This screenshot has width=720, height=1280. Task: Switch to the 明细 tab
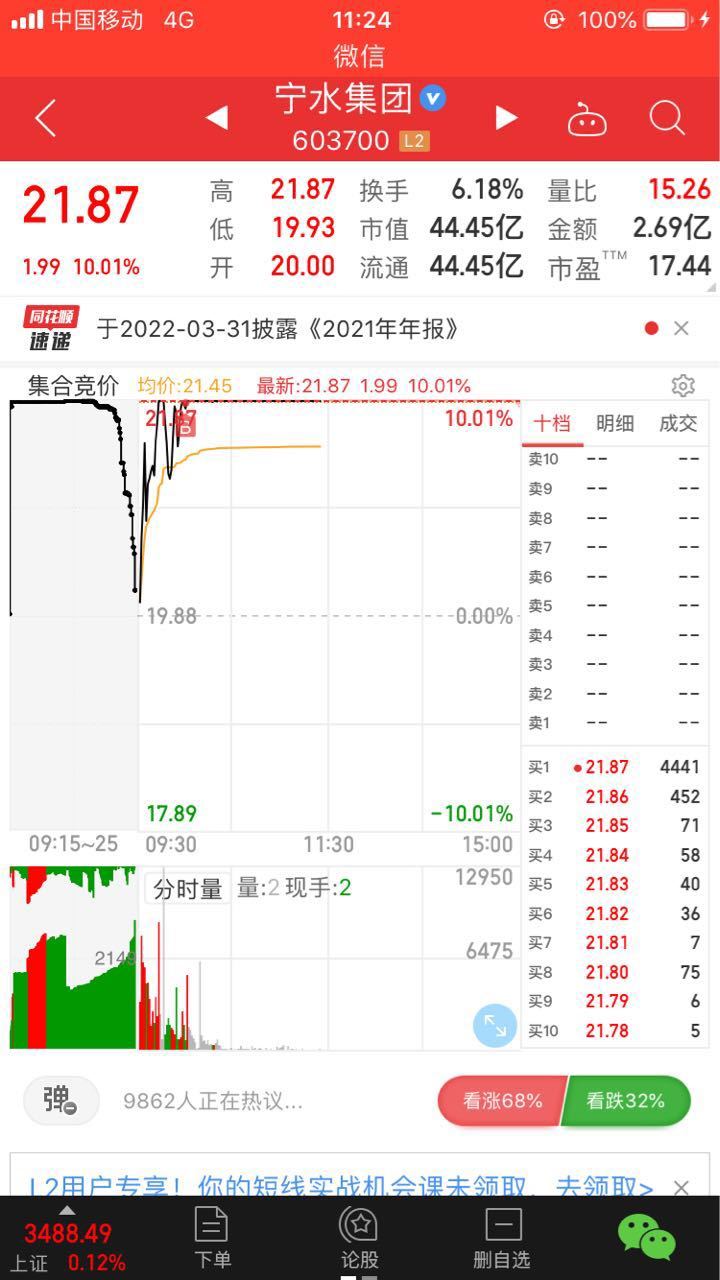tap(615, 423)
